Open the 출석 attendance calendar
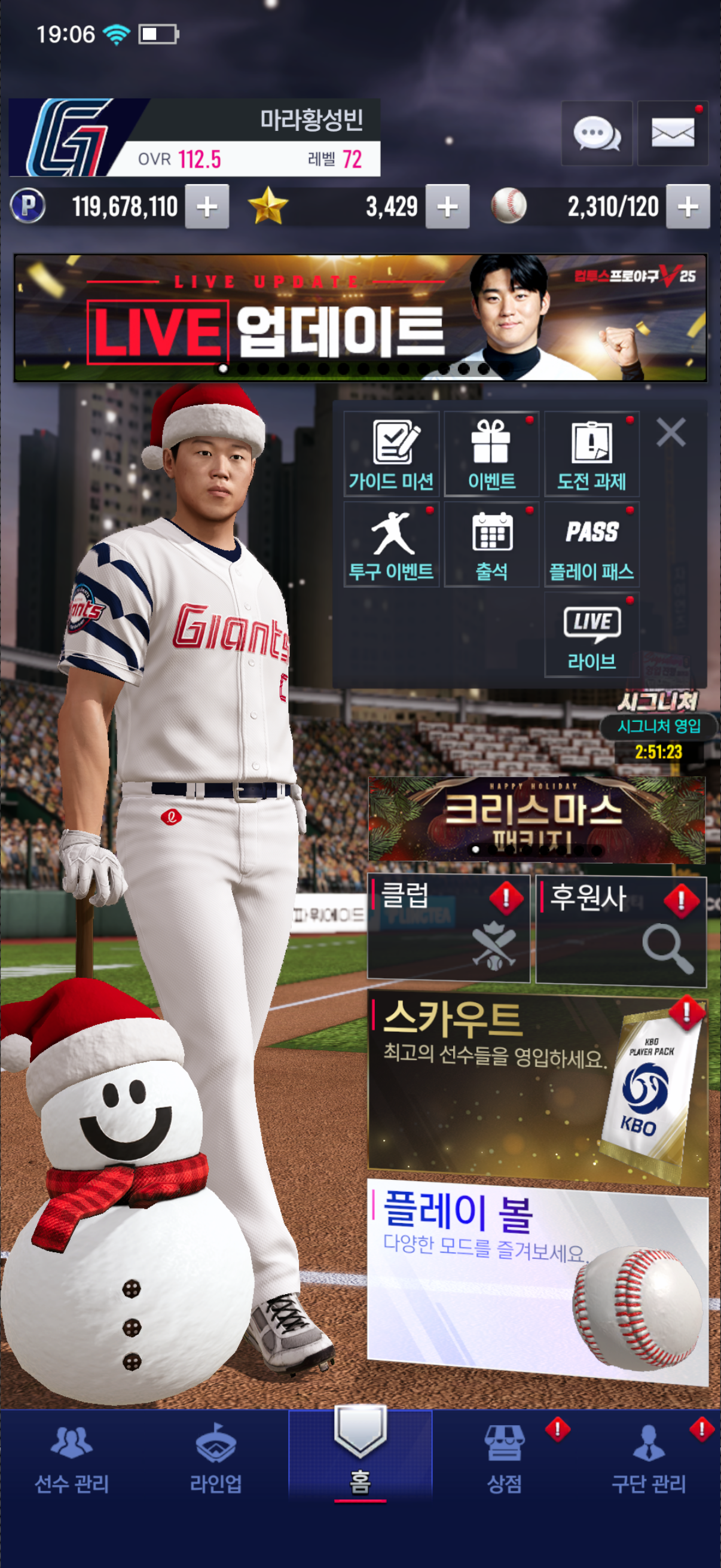Viewport: 721px width, 1568px height. [x=491, y=544]
